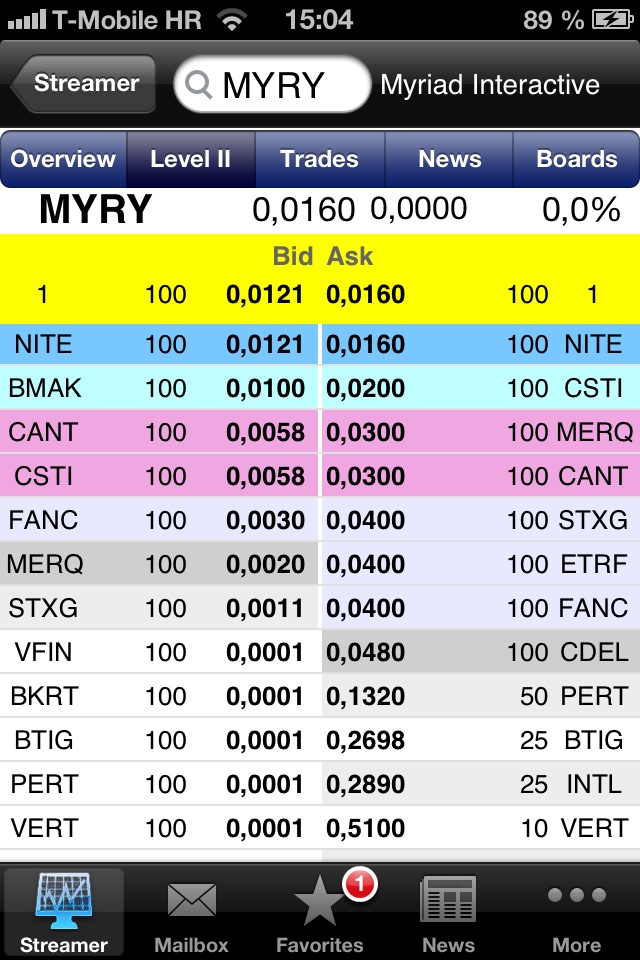Switch to the Overview tab
This screenshot has height=960, width=640.
pos(64,159)
